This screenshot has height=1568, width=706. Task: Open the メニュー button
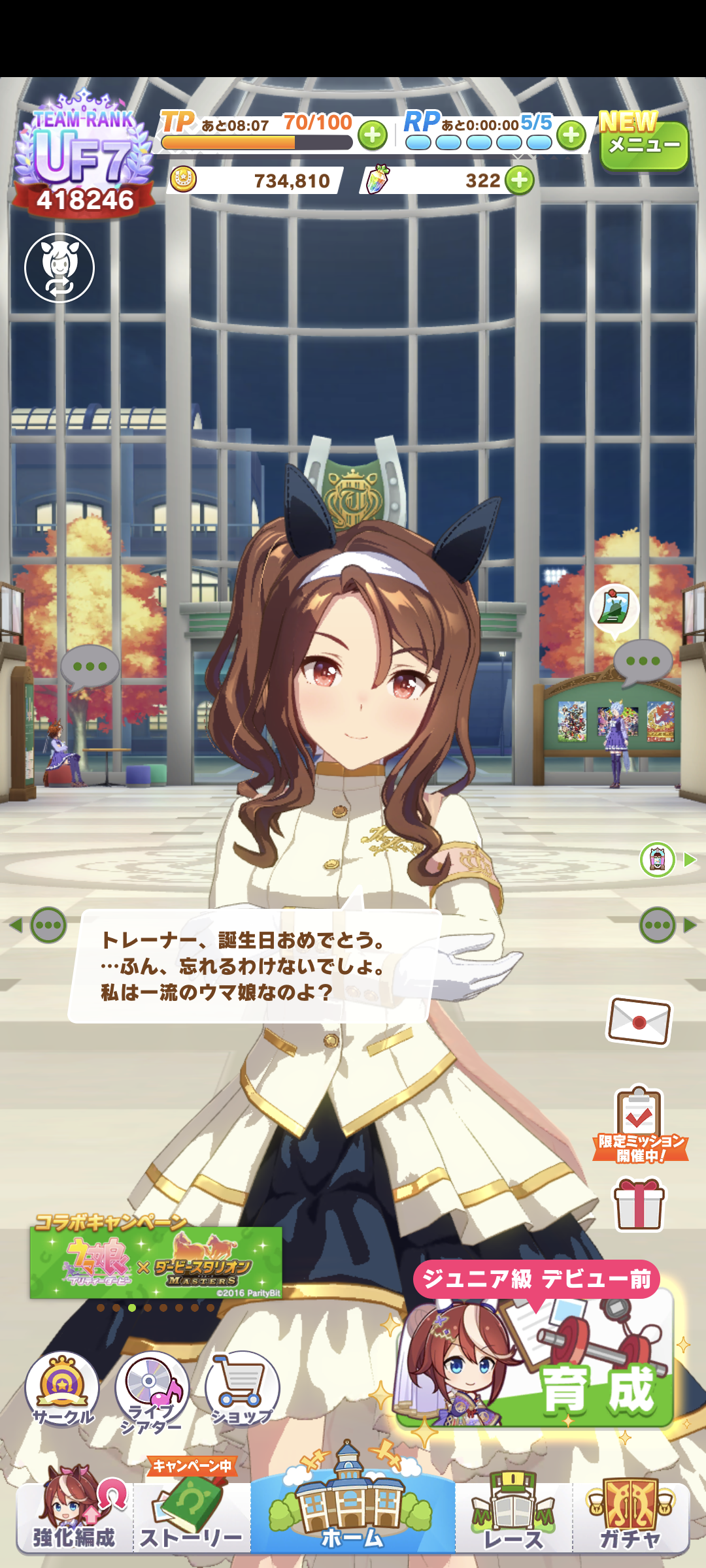pyautogui.click(x=643, y=146)
